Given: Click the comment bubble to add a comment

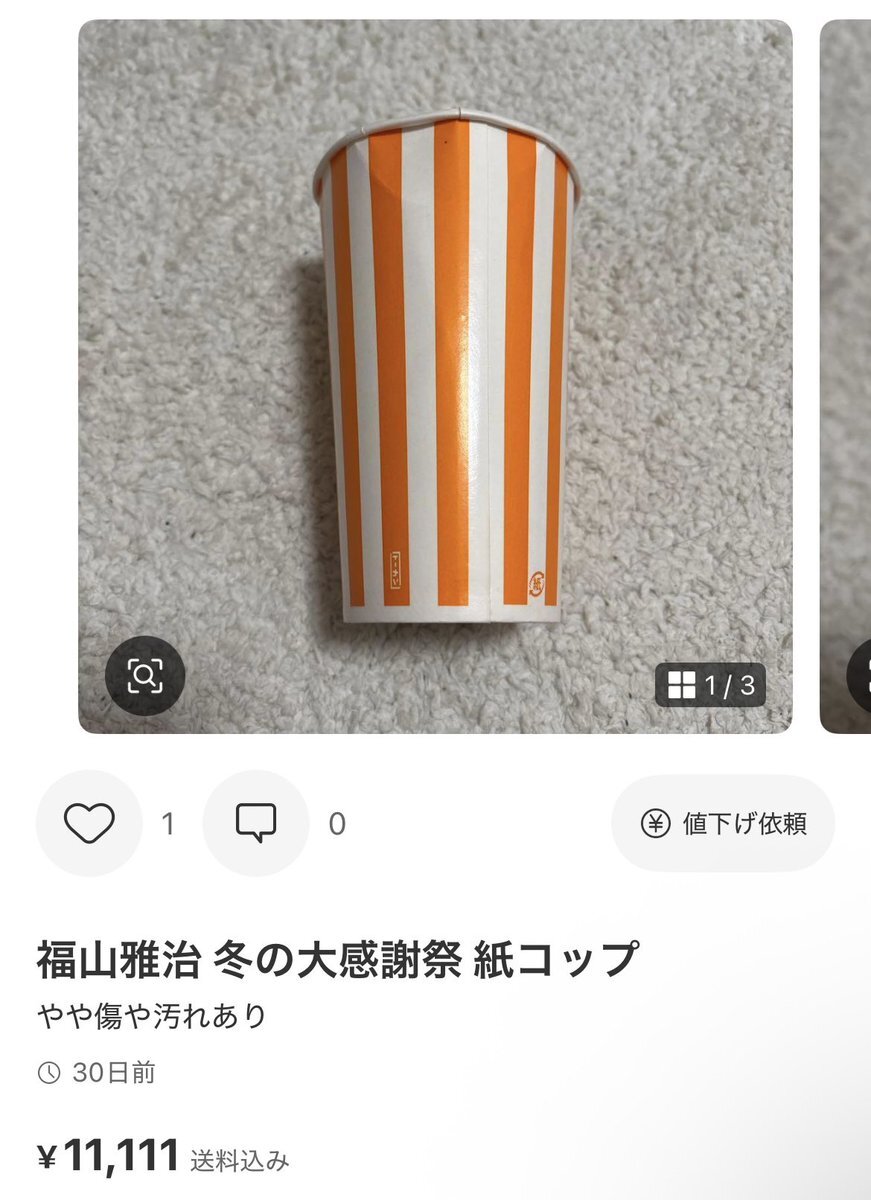Looking at the screenshot, I should click(257, 823).
